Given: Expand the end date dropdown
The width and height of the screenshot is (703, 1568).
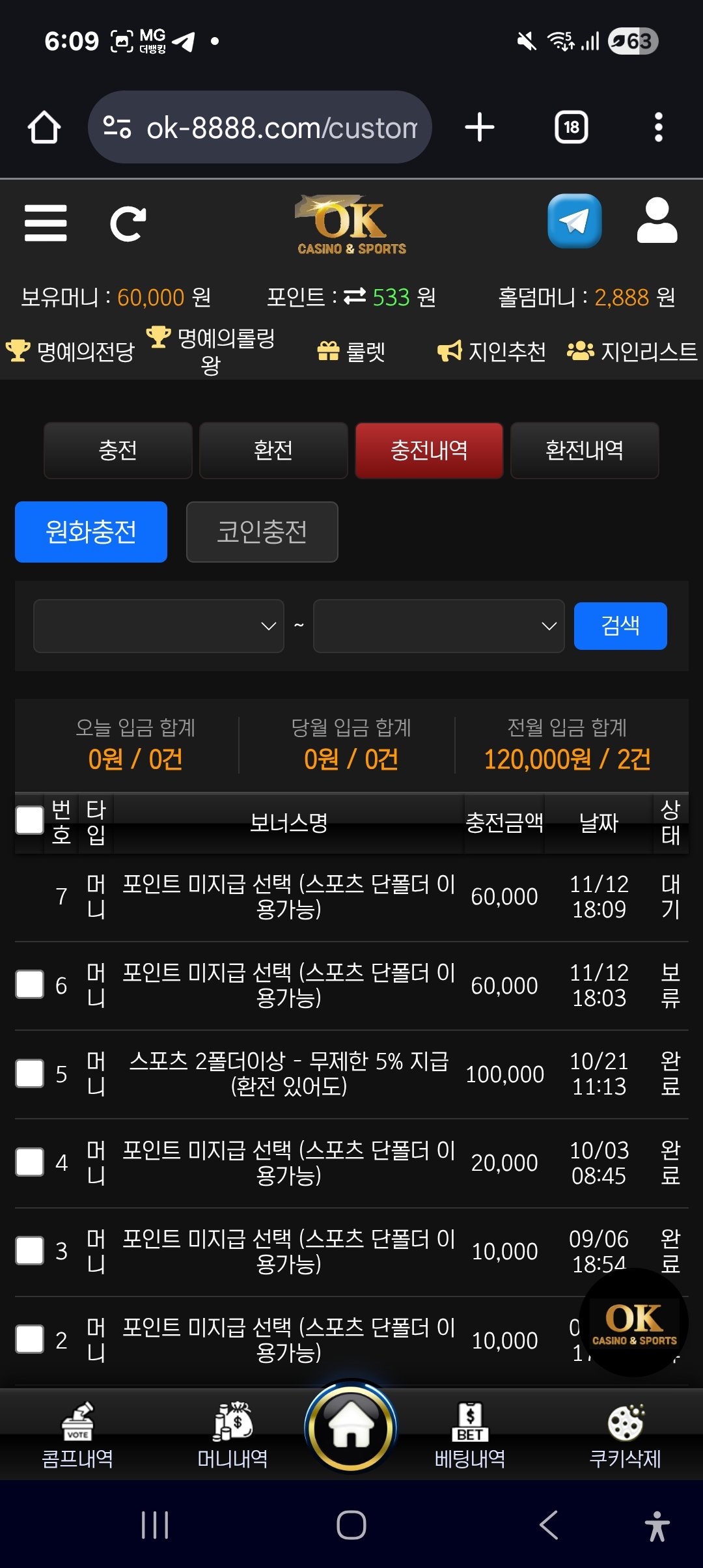Looking at the screenshot, I should click(439, 626).
